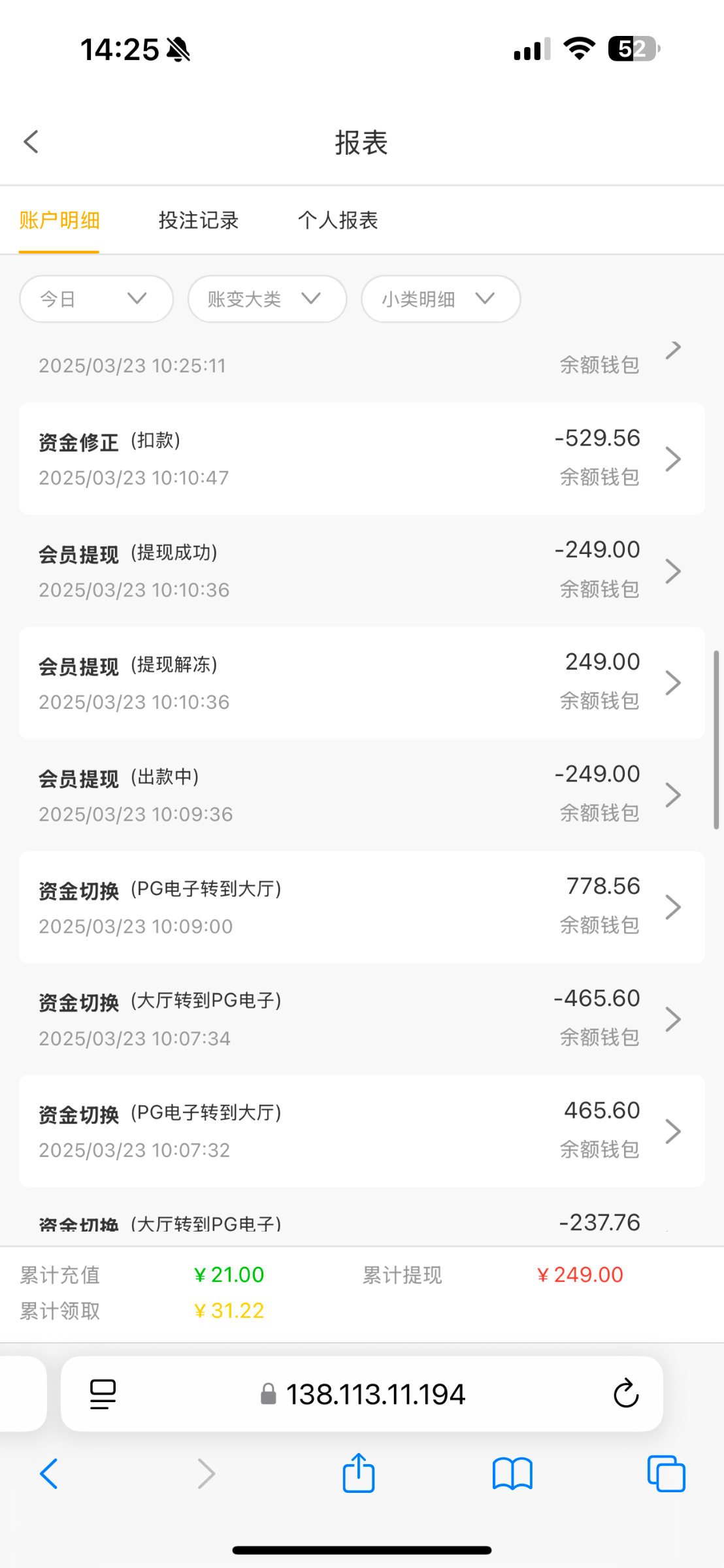
Task: Open the 会员提现 (提现解冻) 249.00 entry
Action: point(362,683)
